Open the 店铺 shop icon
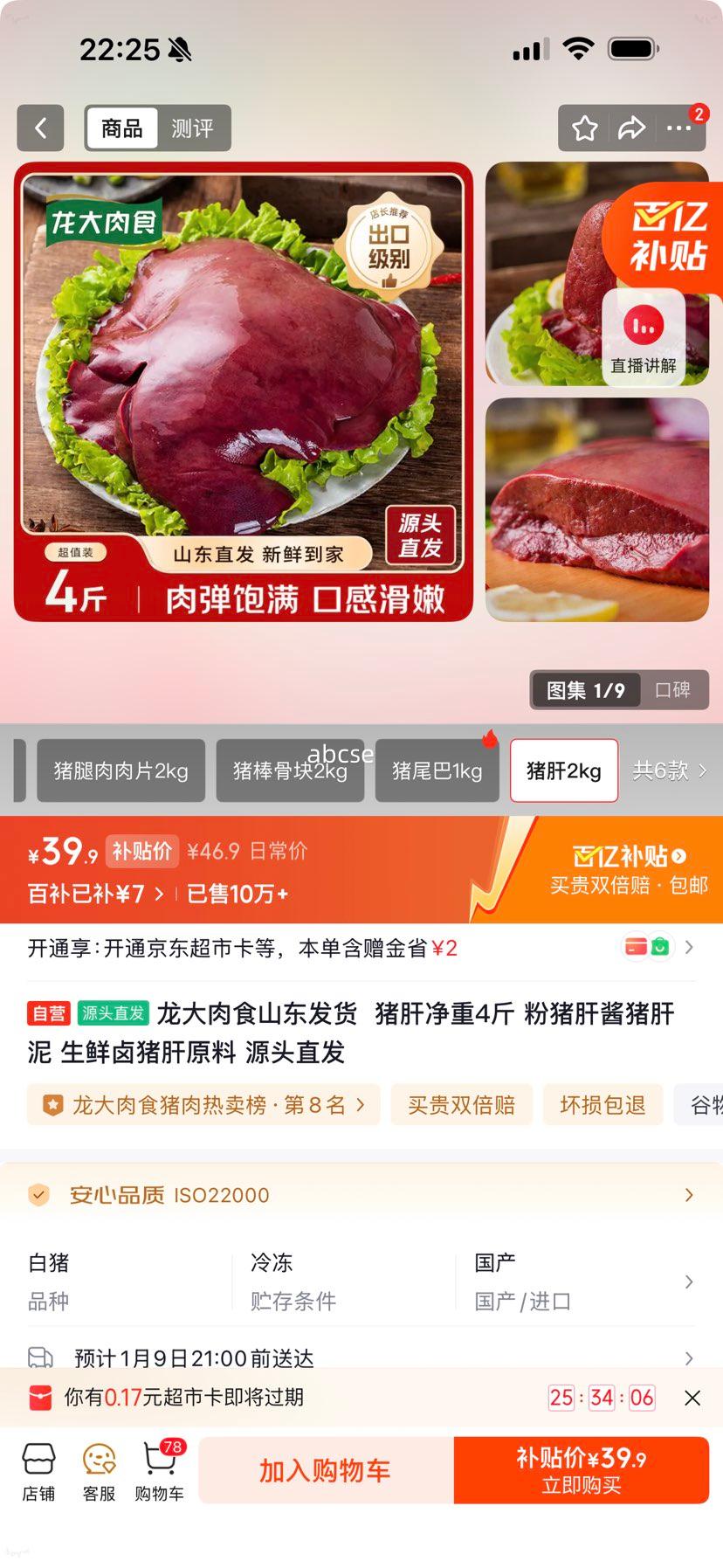Viewport: 723px width, 1568px height. tap(38, 1469)
